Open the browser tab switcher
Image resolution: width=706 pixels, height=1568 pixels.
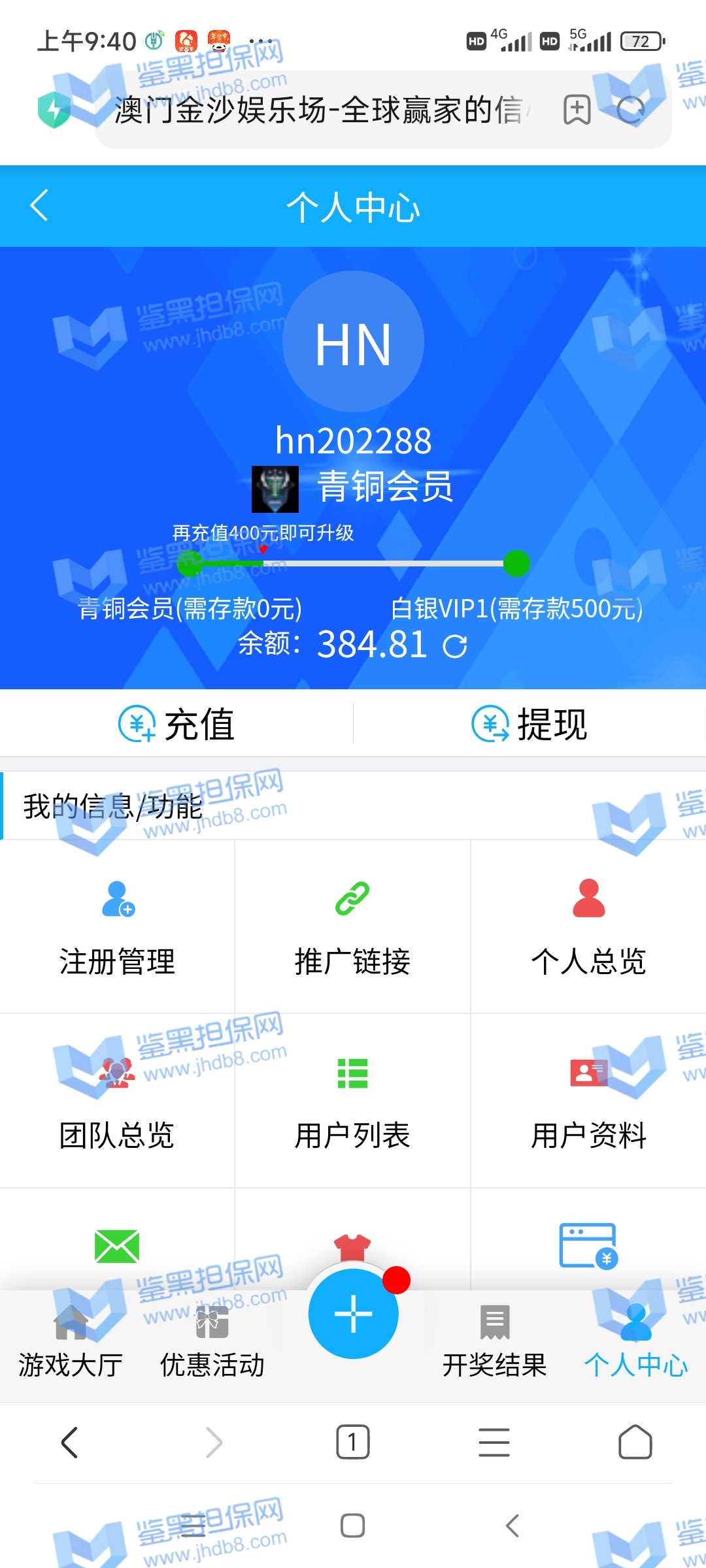353,1442
